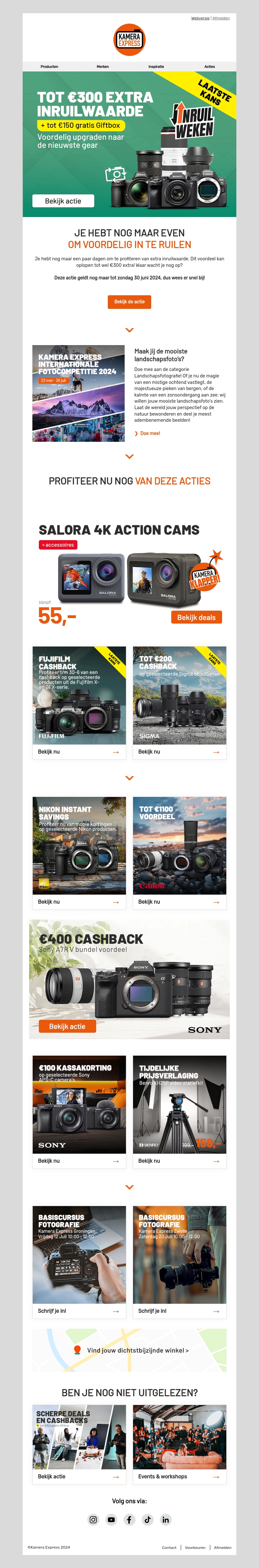Image resolution: width=259 pixels, height=1568 pixels.
Task: Go to the Merken section
Action: (102, 66)
